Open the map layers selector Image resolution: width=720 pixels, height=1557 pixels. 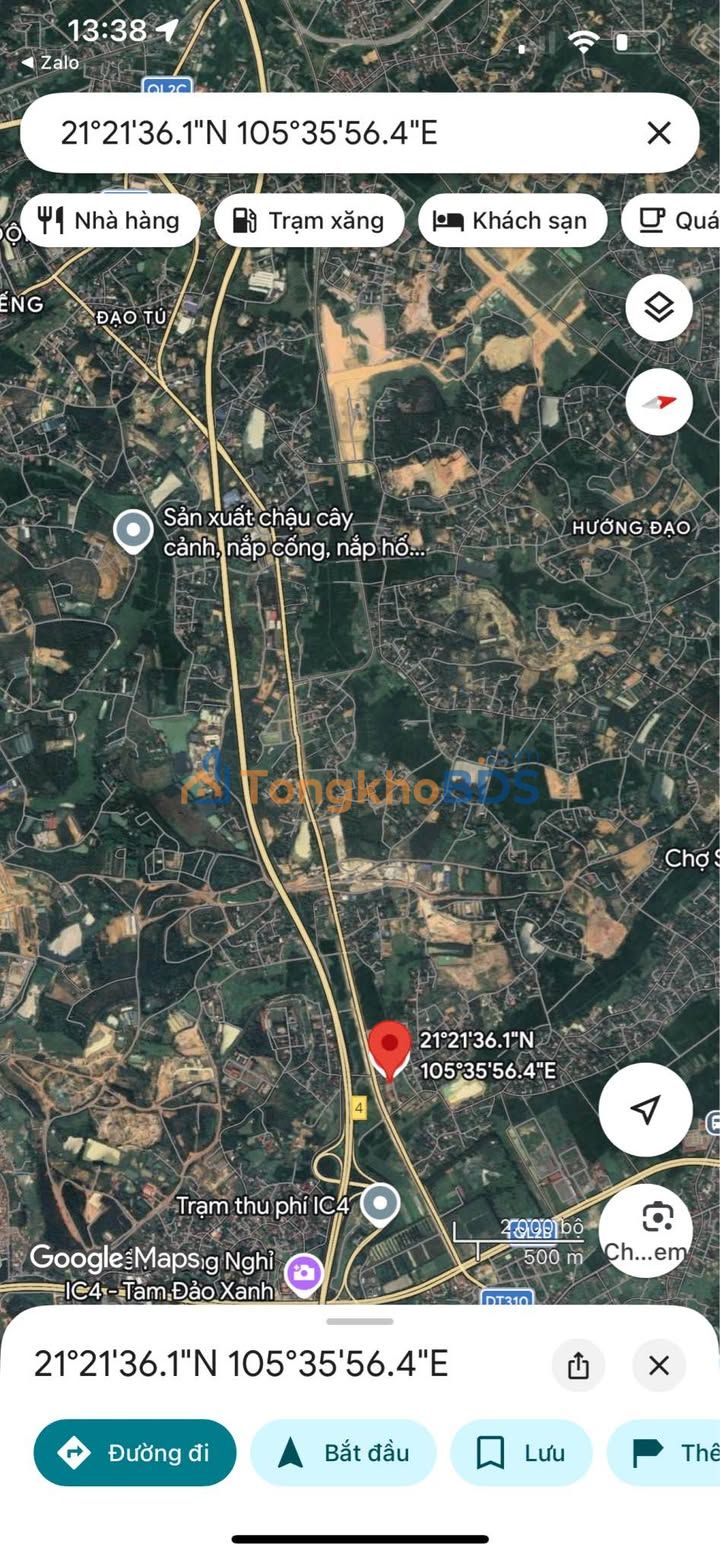[x=659, y=308]
